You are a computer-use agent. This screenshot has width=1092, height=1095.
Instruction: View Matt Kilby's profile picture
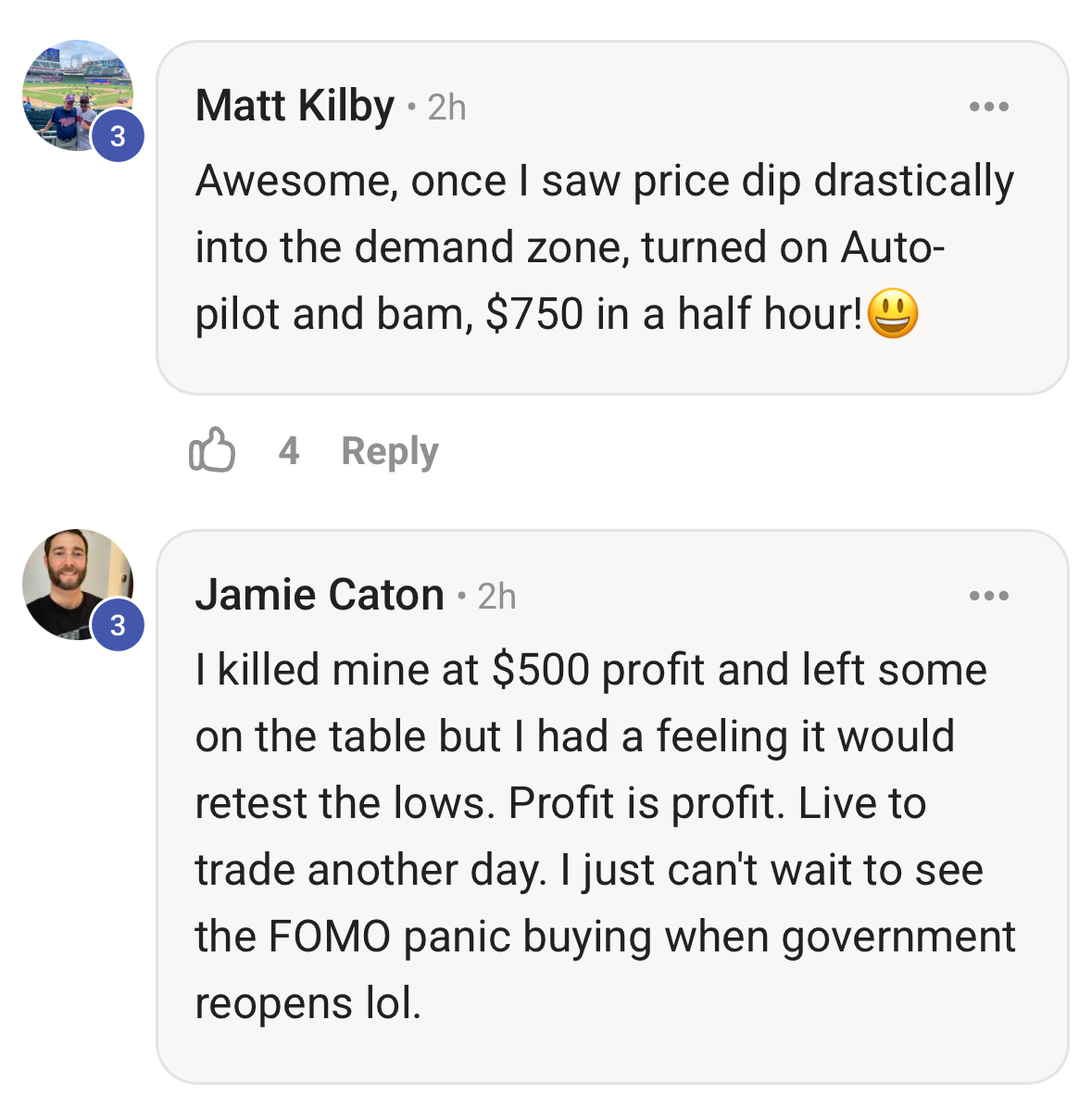click(x=76, y=94)
